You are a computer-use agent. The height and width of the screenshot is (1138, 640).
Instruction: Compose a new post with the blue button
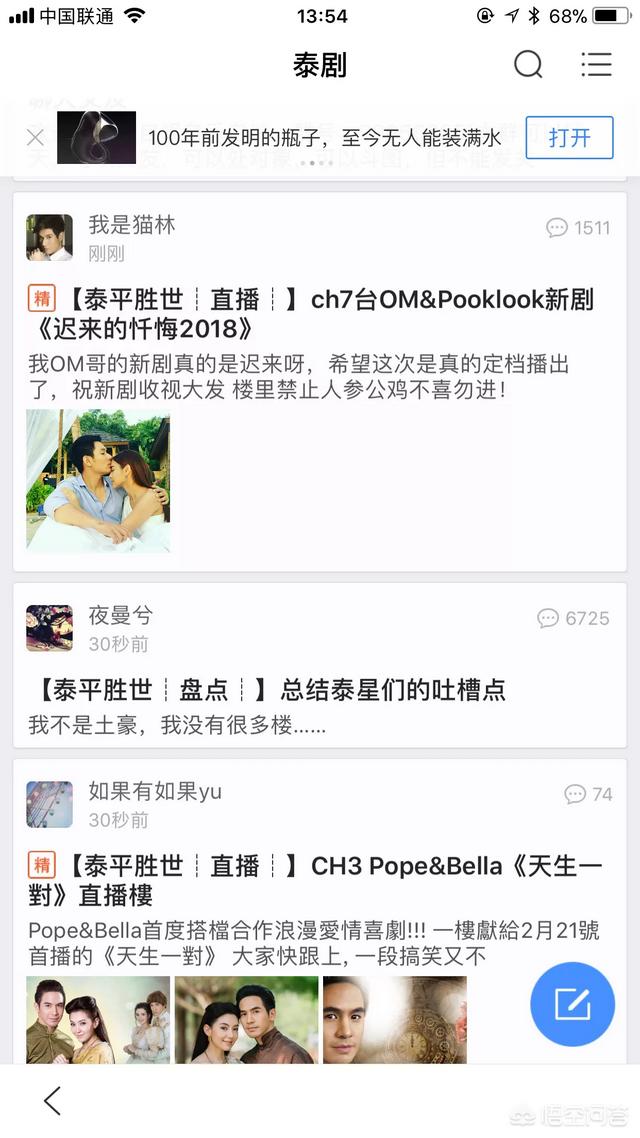click(x=573, y=1004)
